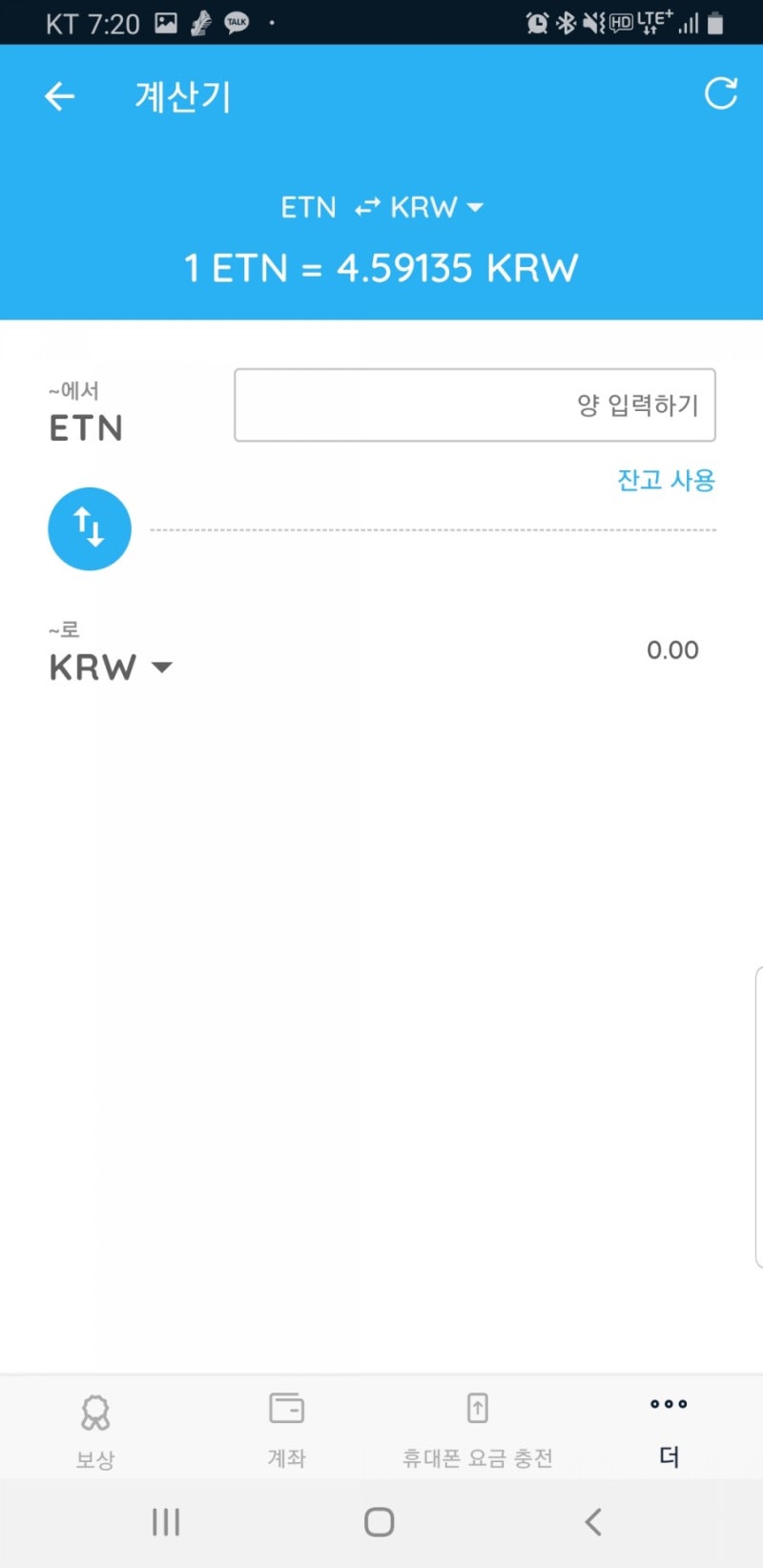The image size is (763, 1568).
Task: Tap the 양 입력하기 amount input field
Action: pyautogui.click(x=474, y=404)
